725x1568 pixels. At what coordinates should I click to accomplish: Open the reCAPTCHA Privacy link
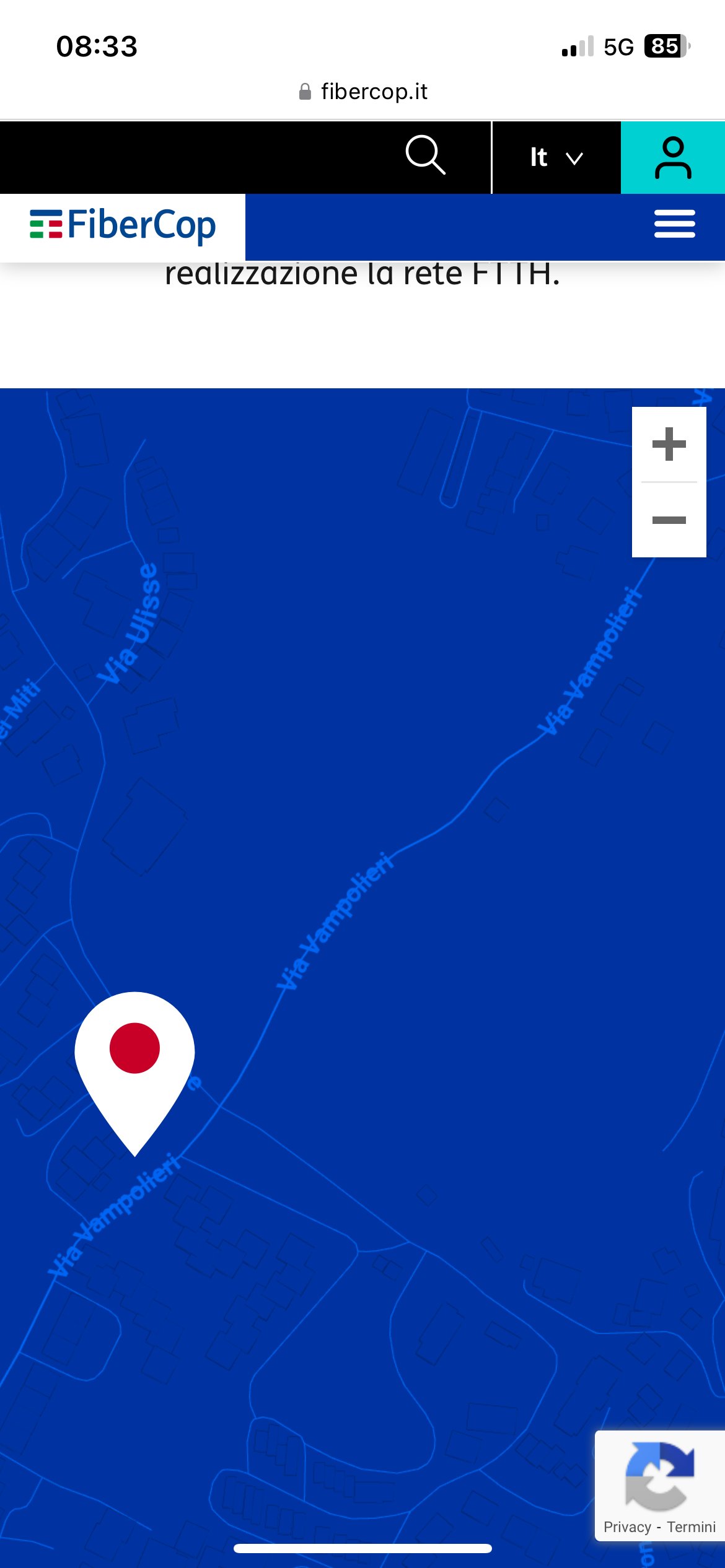click(x=627, y=1527)
